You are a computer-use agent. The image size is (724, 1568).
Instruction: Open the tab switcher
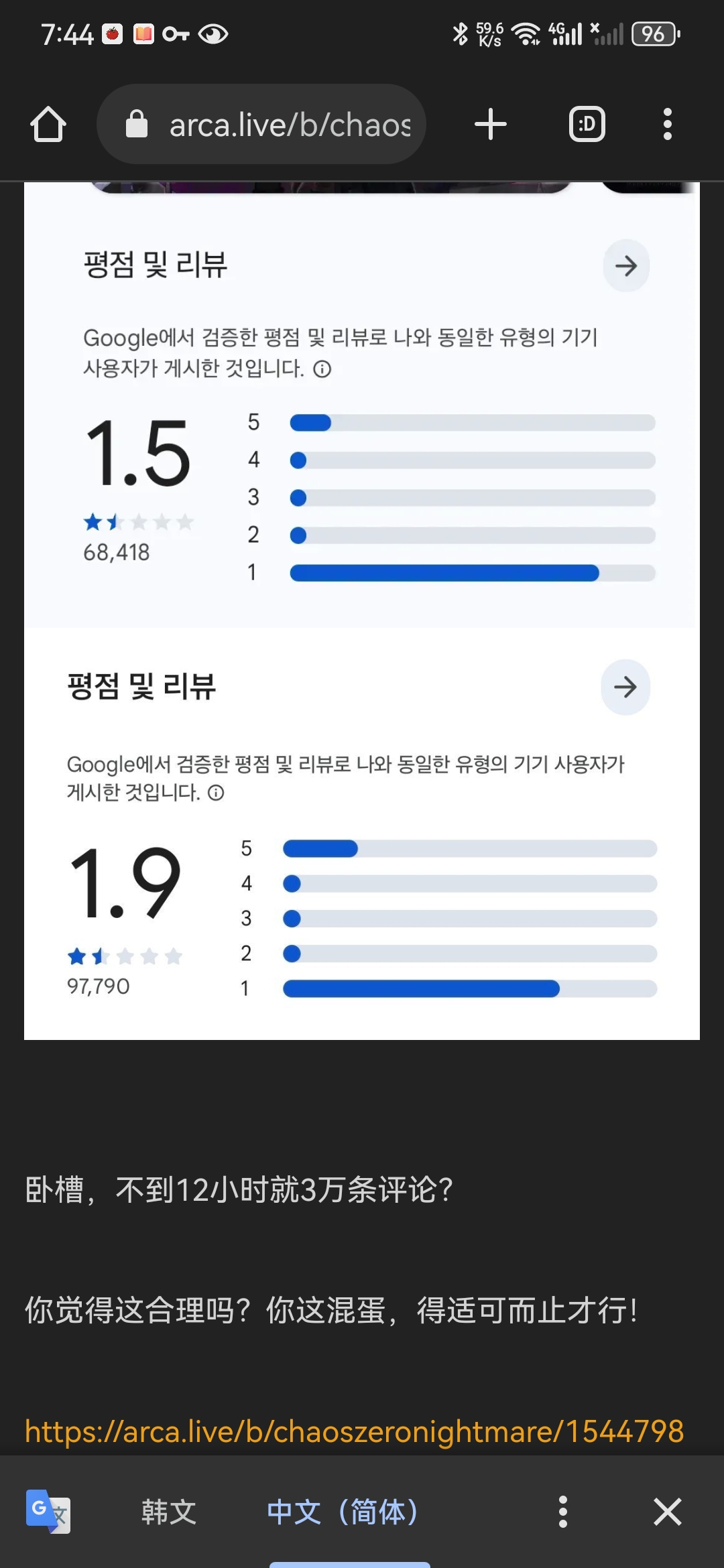[587, 125]
